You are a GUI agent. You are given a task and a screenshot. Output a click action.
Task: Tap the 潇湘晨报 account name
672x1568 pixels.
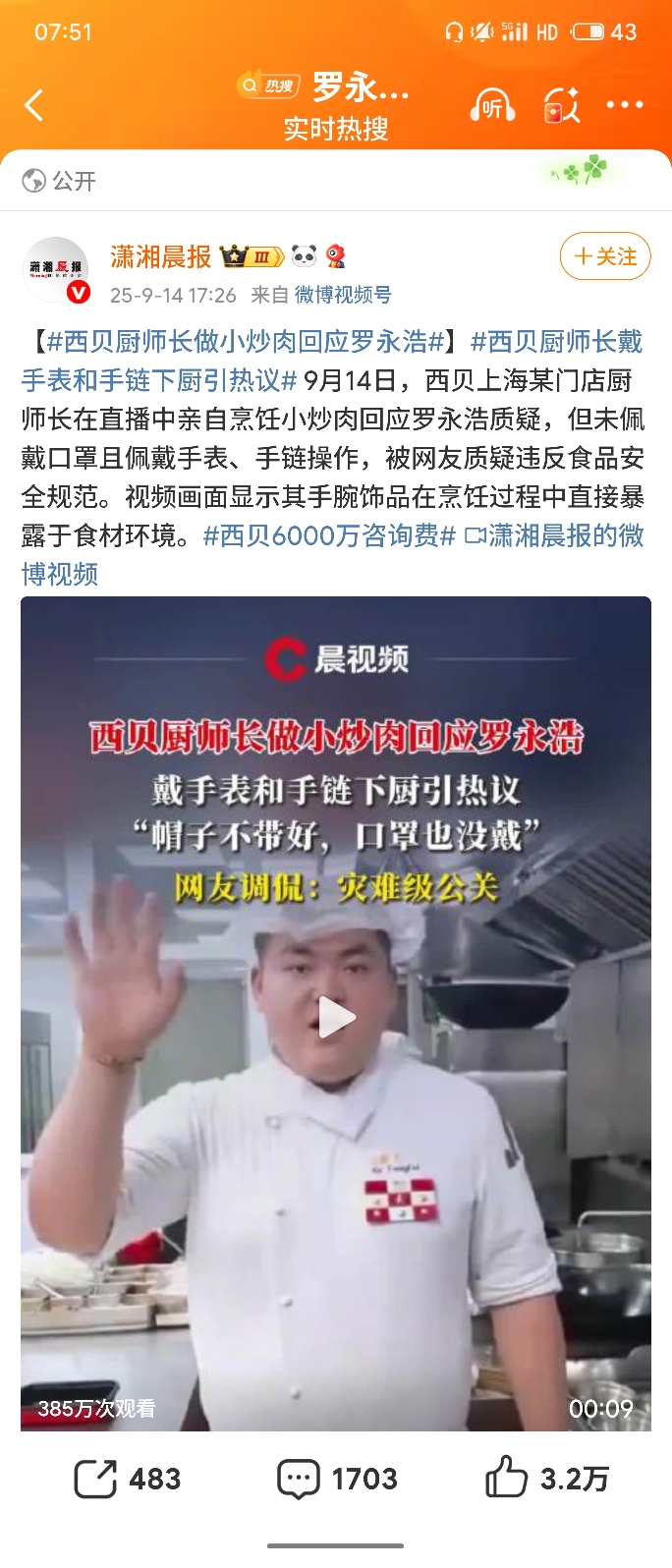click(x=160, y=256)
